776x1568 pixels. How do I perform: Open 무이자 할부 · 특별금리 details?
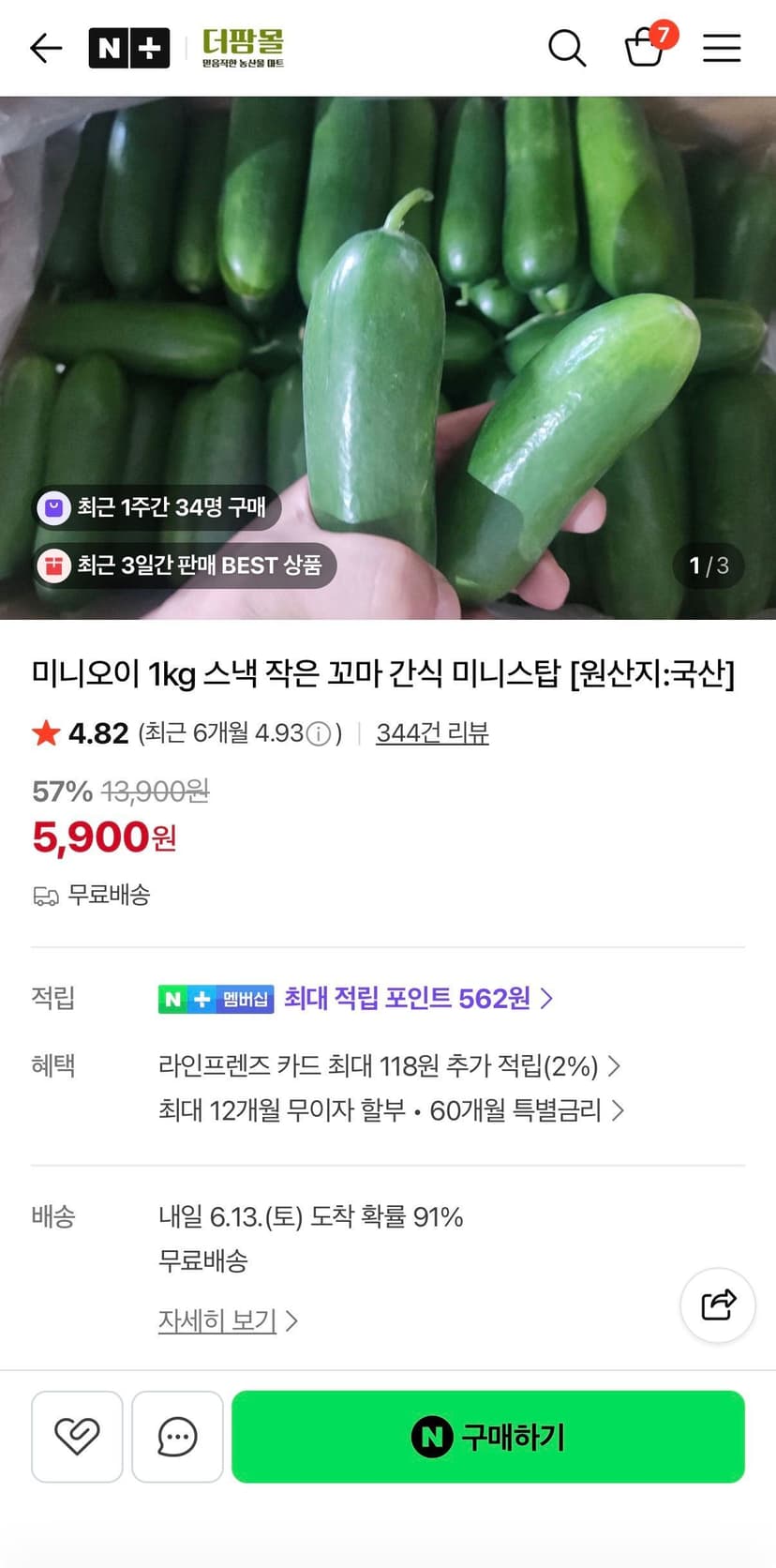[391, 1110]
